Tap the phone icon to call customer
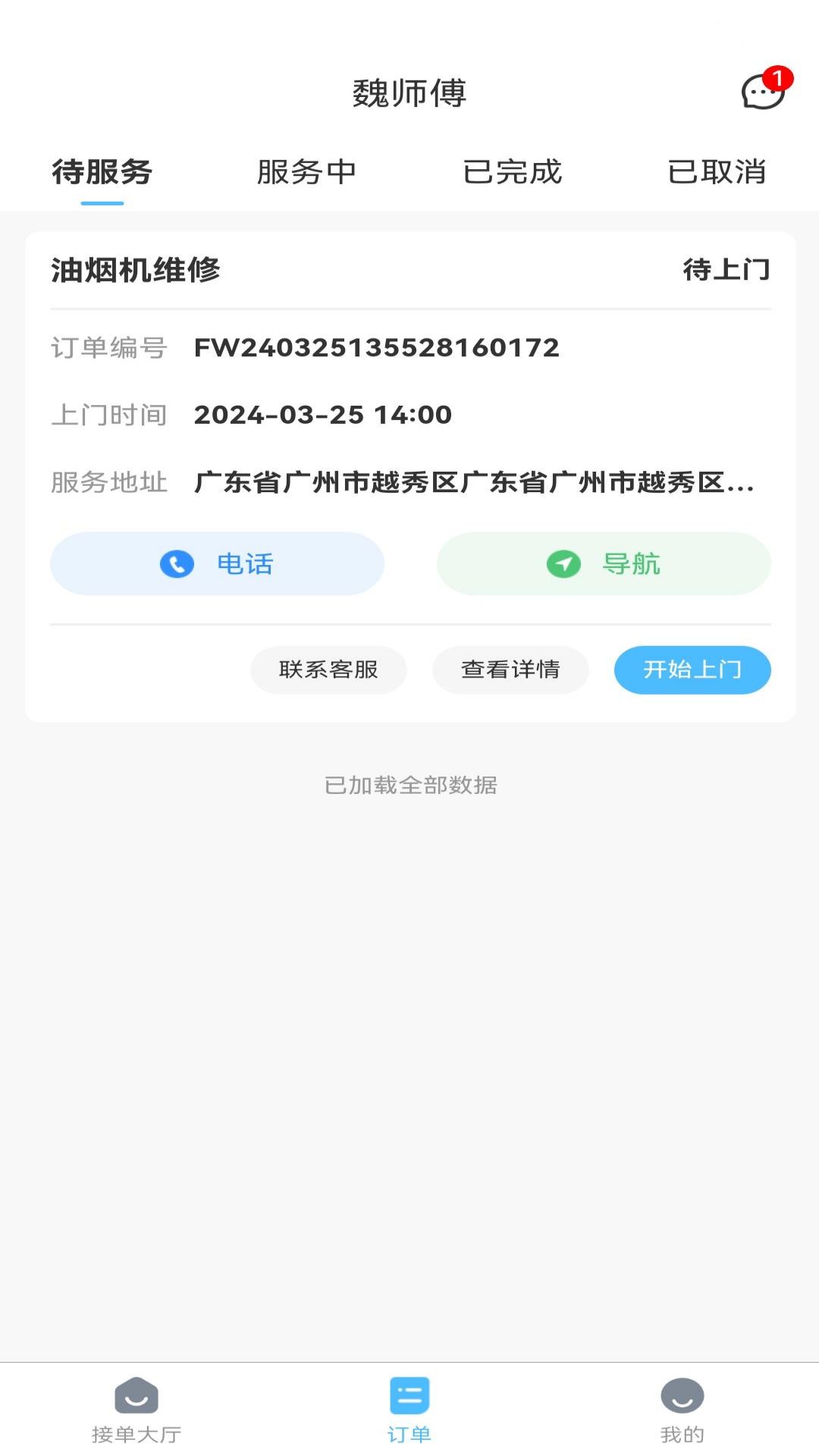The width and height of the screenshot is (819, 1456). (175, 563)
